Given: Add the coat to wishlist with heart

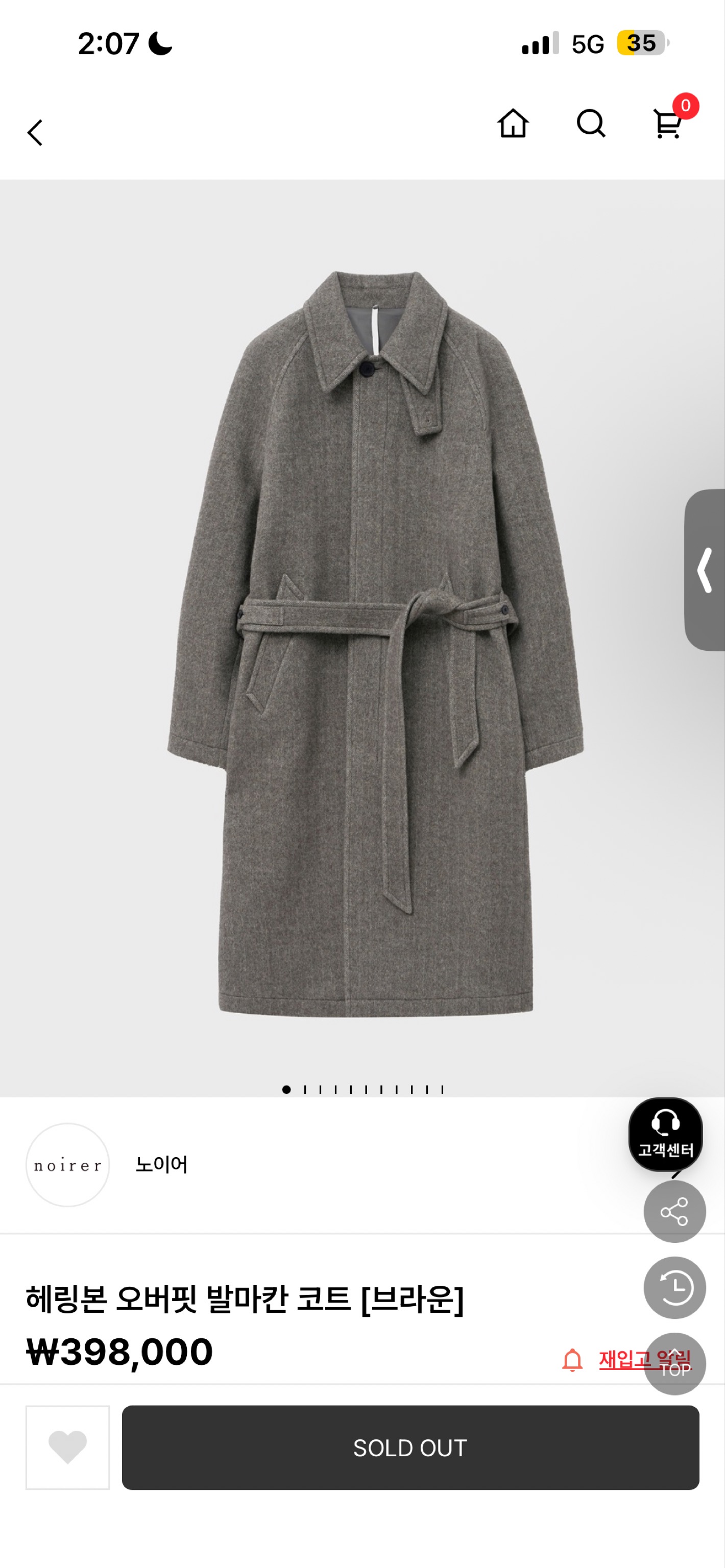Looking at the screenshot, I should coord(67,1447).
